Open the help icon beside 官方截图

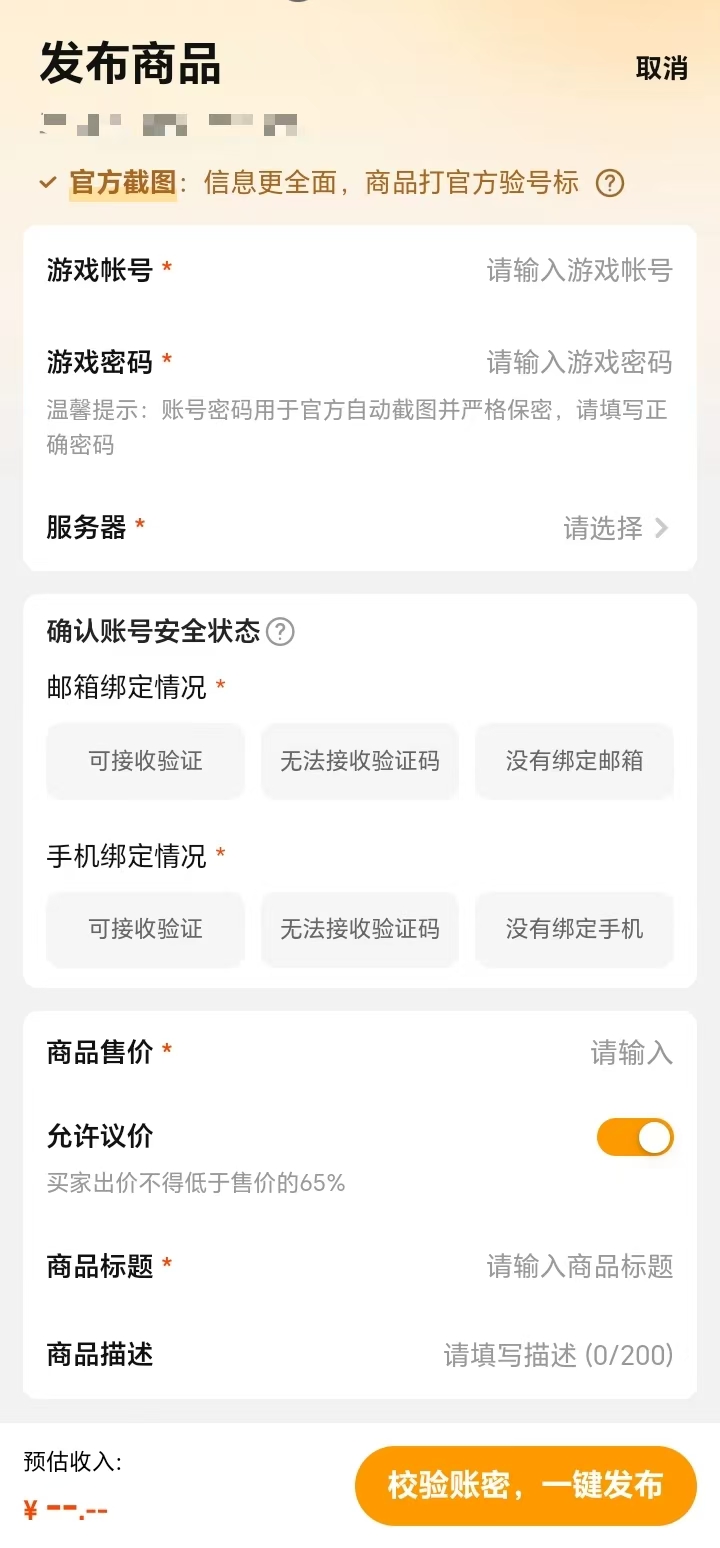pos(610,183)
